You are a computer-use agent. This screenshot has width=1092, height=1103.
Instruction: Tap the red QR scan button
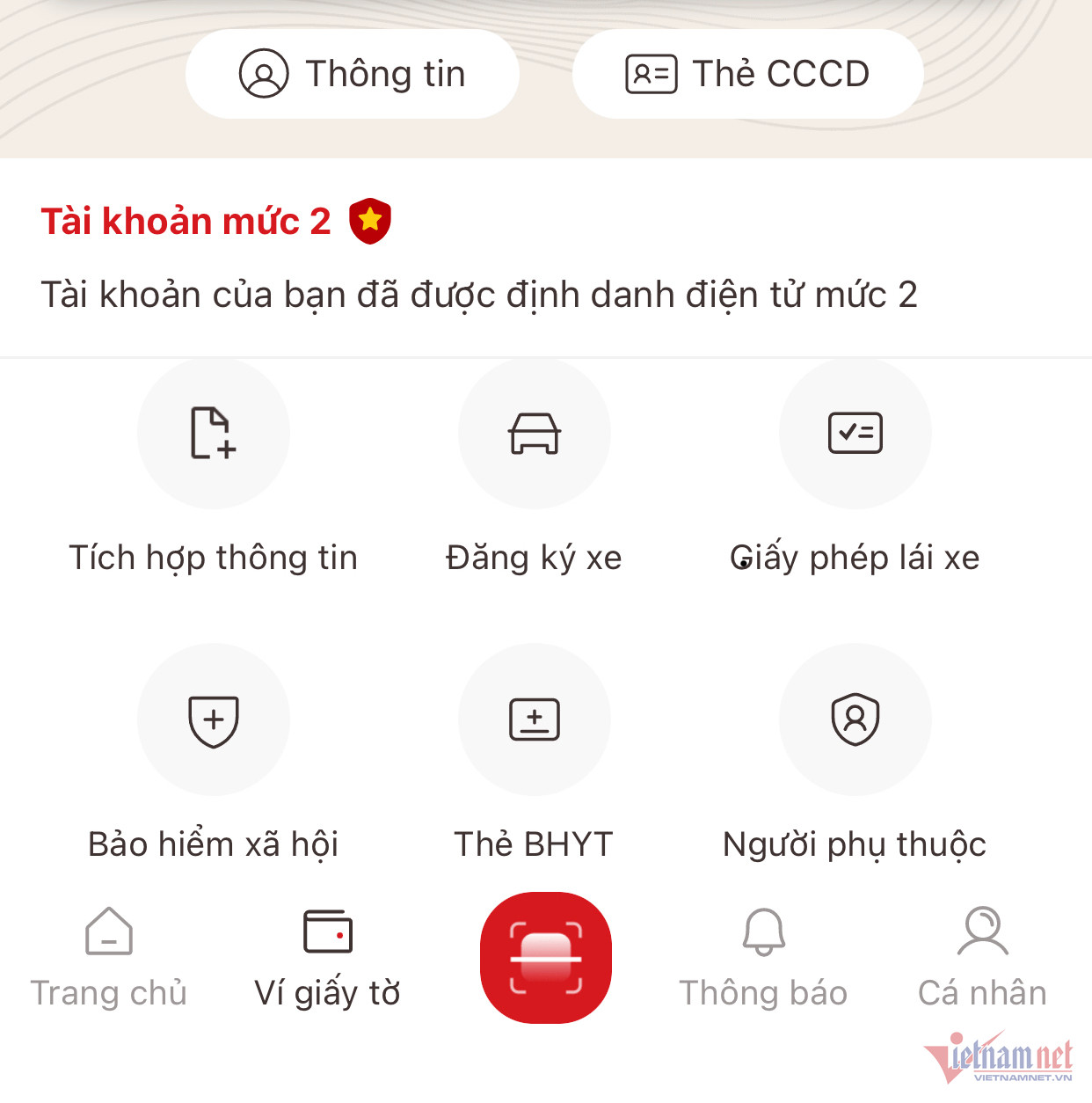[546, 957]
